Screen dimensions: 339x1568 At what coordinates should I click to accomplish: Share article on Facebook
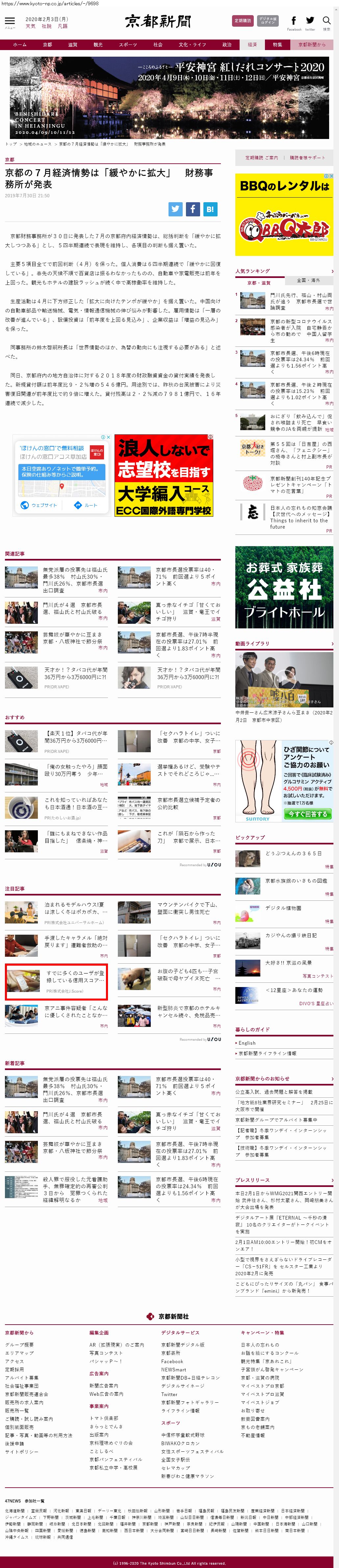coord(192,209)
